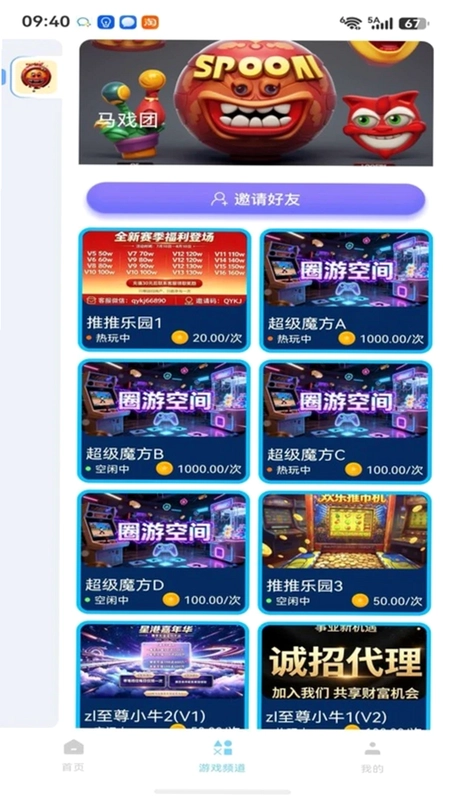This screenshot has height=800, width=449.
Task: Open the 超级魔方A game card
Action: tap(346, 290)
